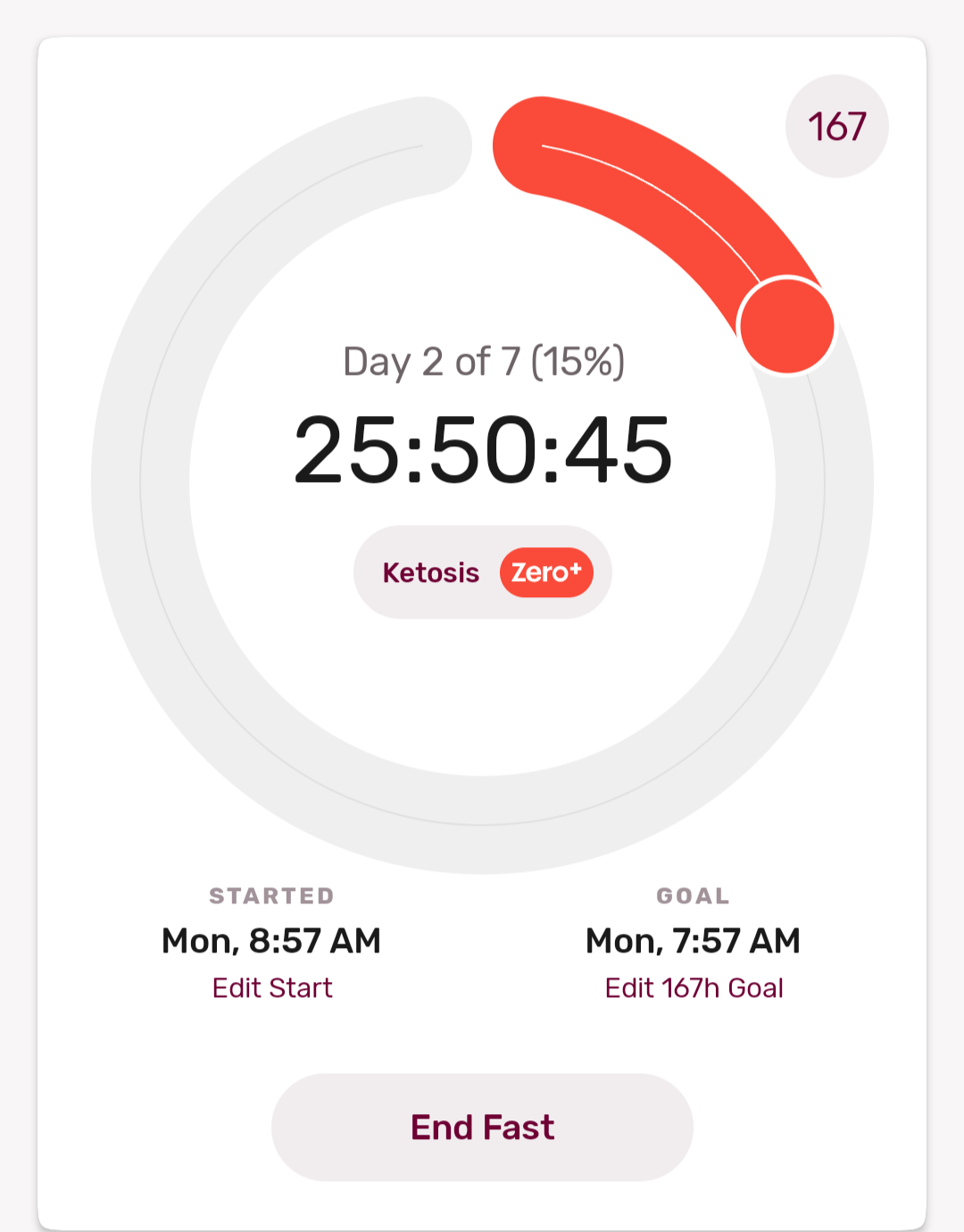
Task: Open Edit 167h Goal
Action: (x=694, y=987)
